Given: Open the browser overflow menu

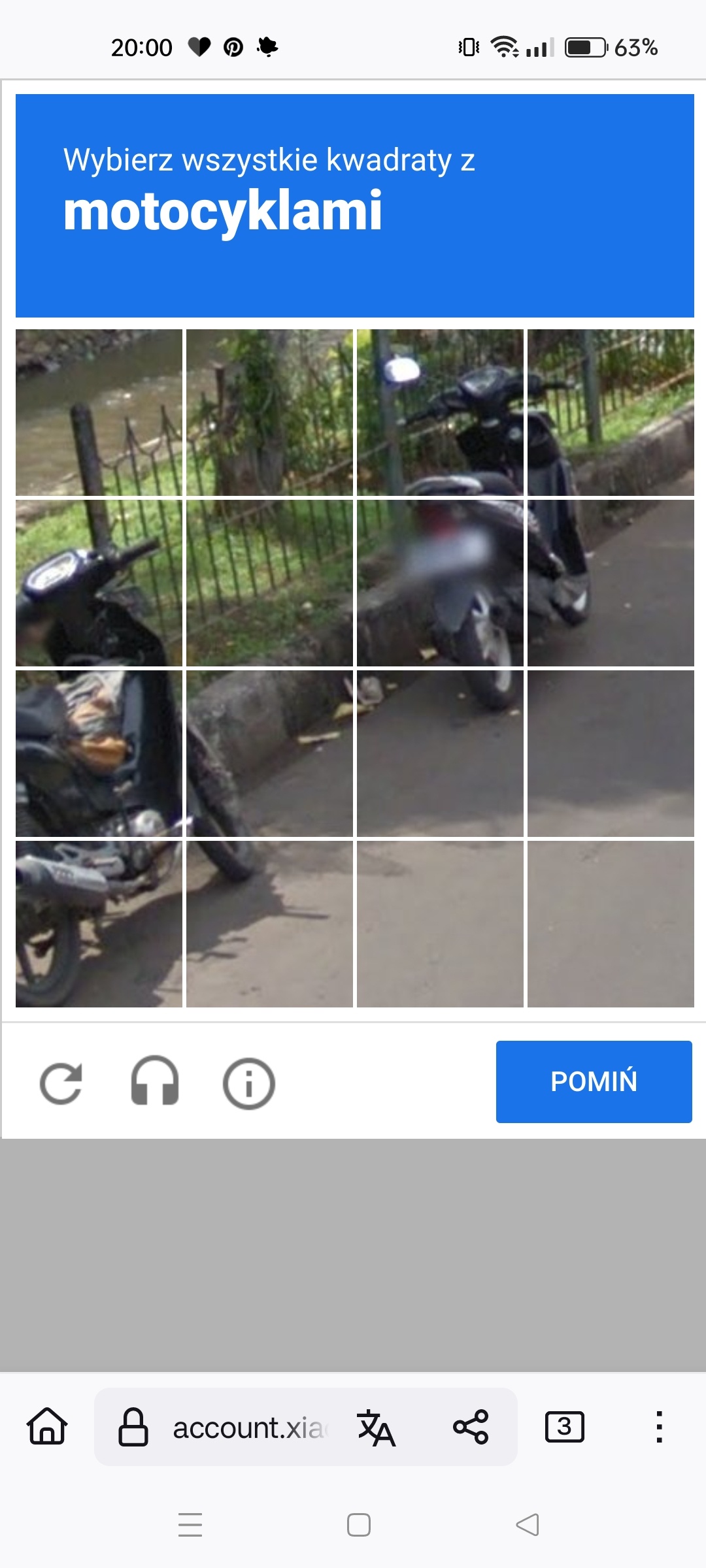Looking at the screenshot, I should tap(659, 1427).
